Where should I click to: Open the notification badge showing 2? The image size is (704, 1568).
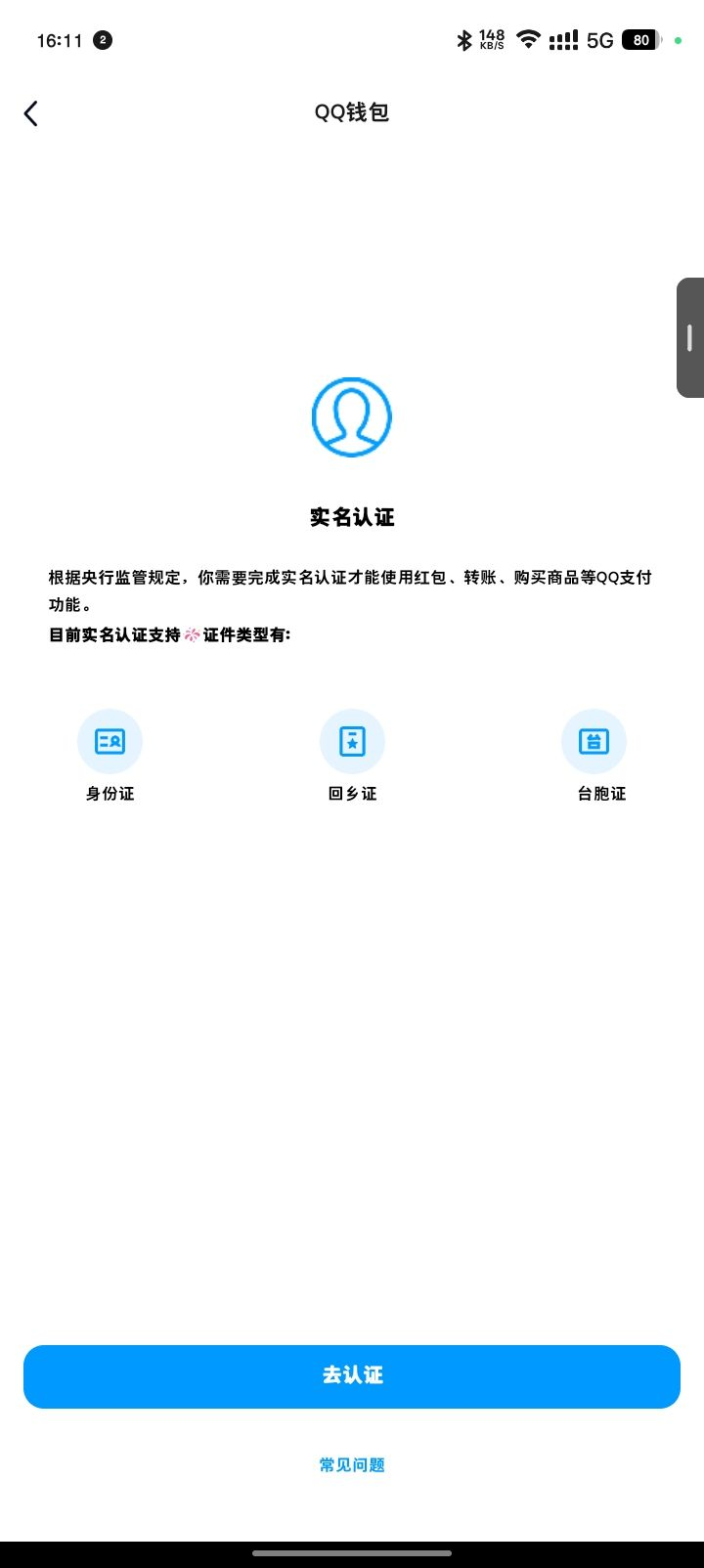103,40
